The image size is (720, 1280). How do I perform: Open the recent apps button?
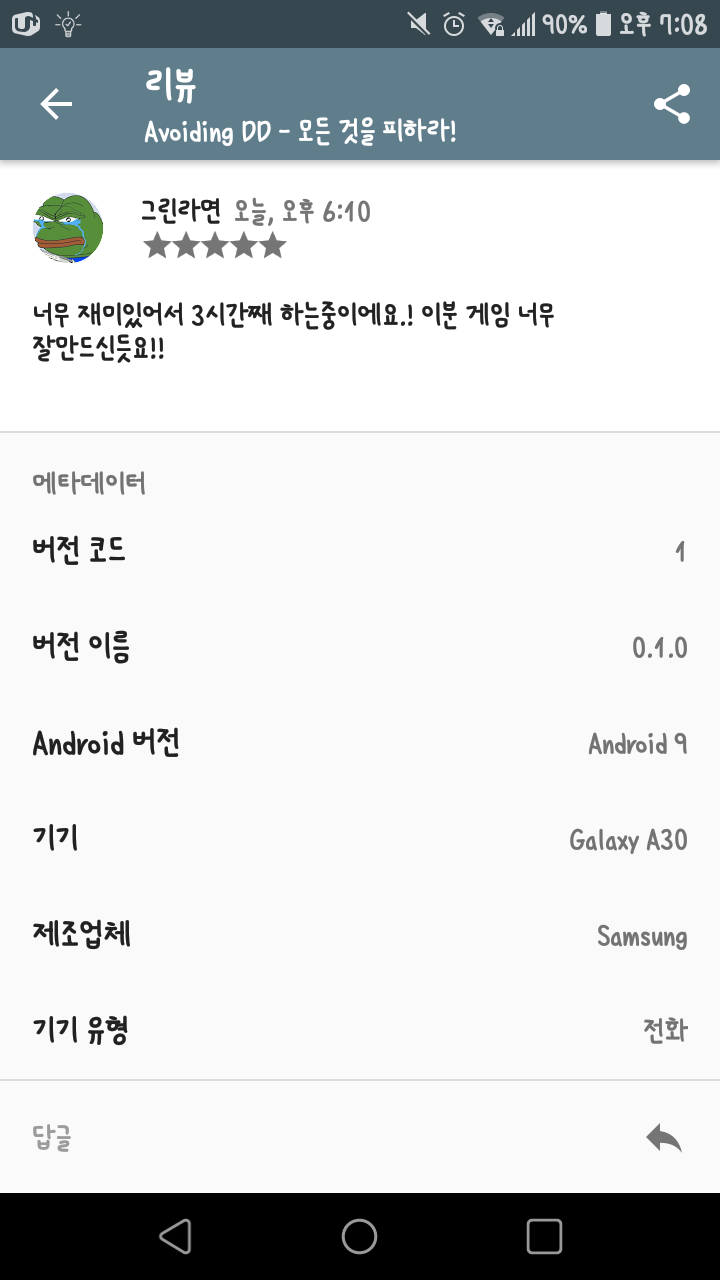[x=544, y=1236]
